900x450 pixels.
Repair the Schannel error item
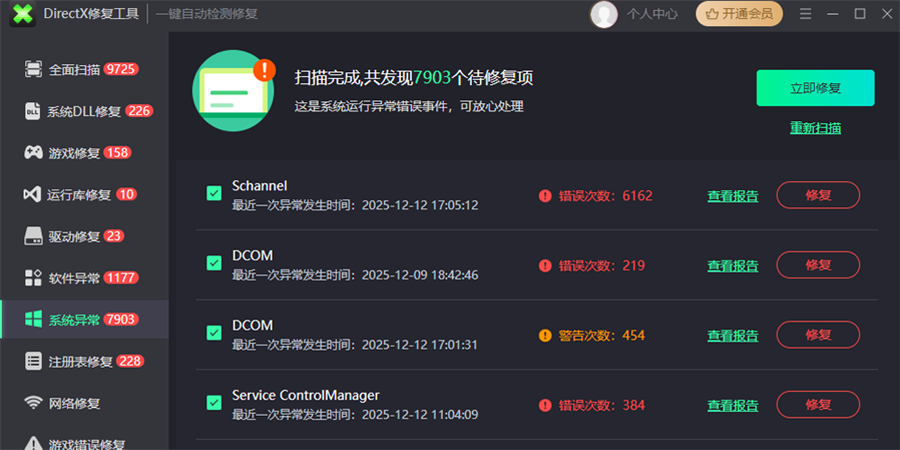point(818,195)
